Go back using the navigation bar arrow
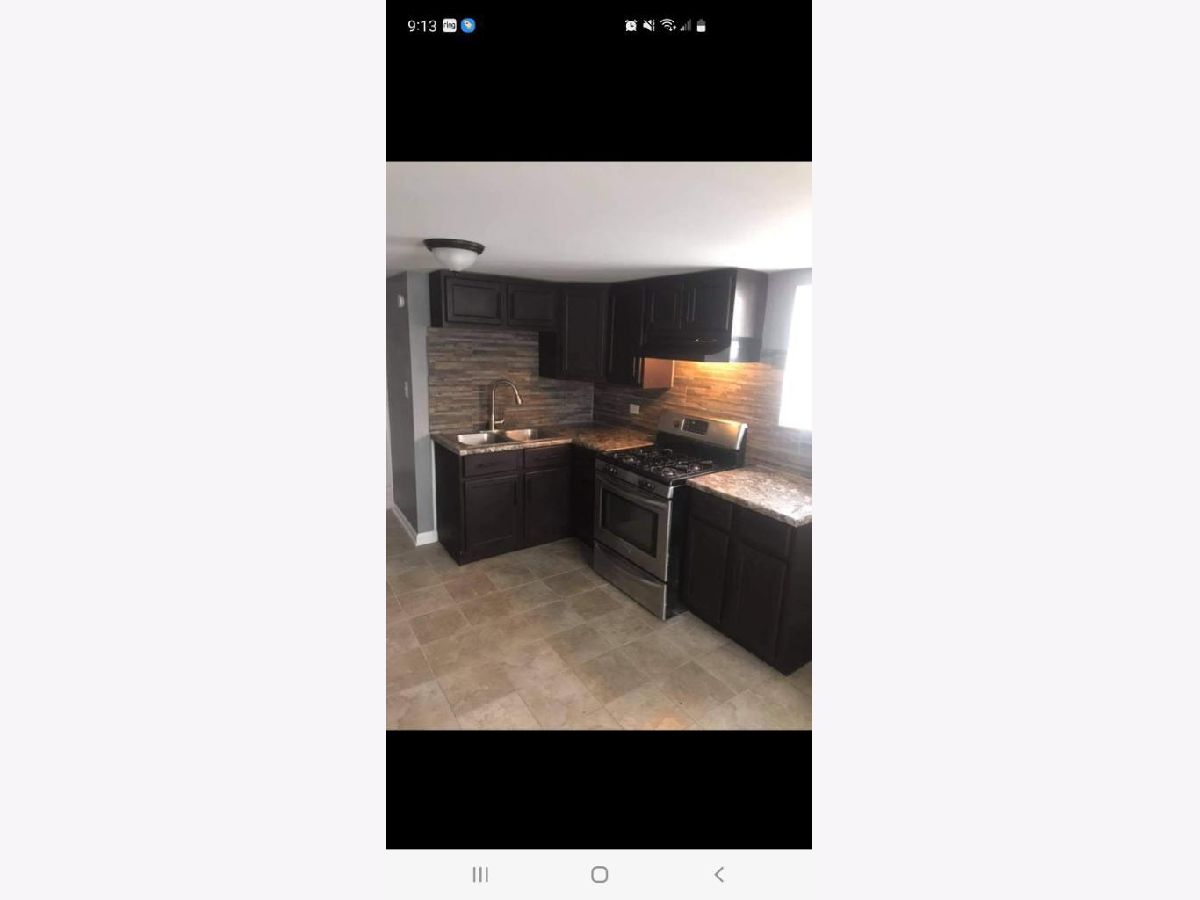Viewport: 1200px width, 900px height. click(718, 874)
